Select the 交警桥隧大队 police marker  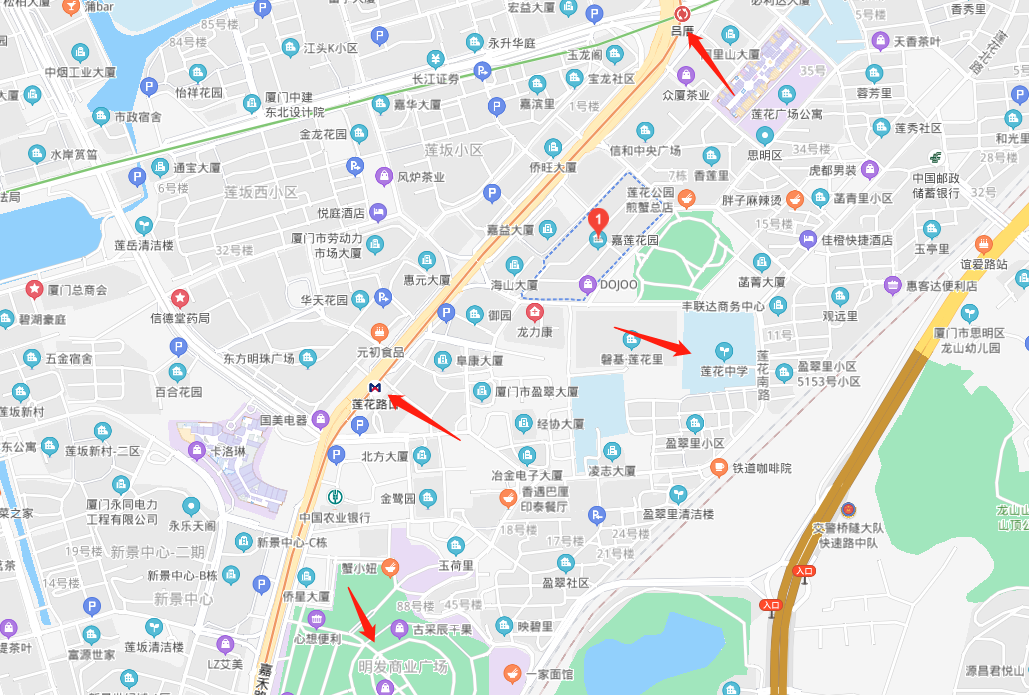click(848, 510)
